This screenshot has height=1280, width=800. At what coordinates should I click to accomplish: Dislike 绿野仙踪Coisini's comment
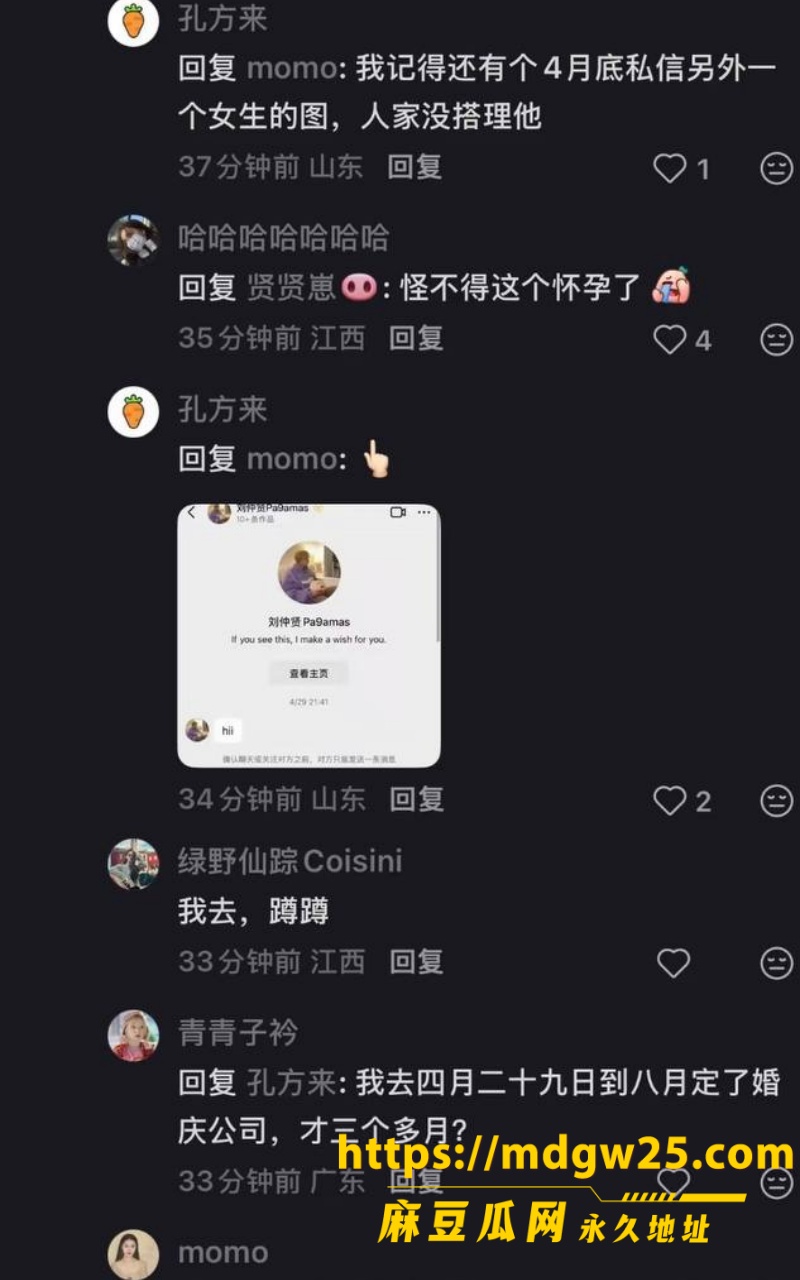pos(776,963)
